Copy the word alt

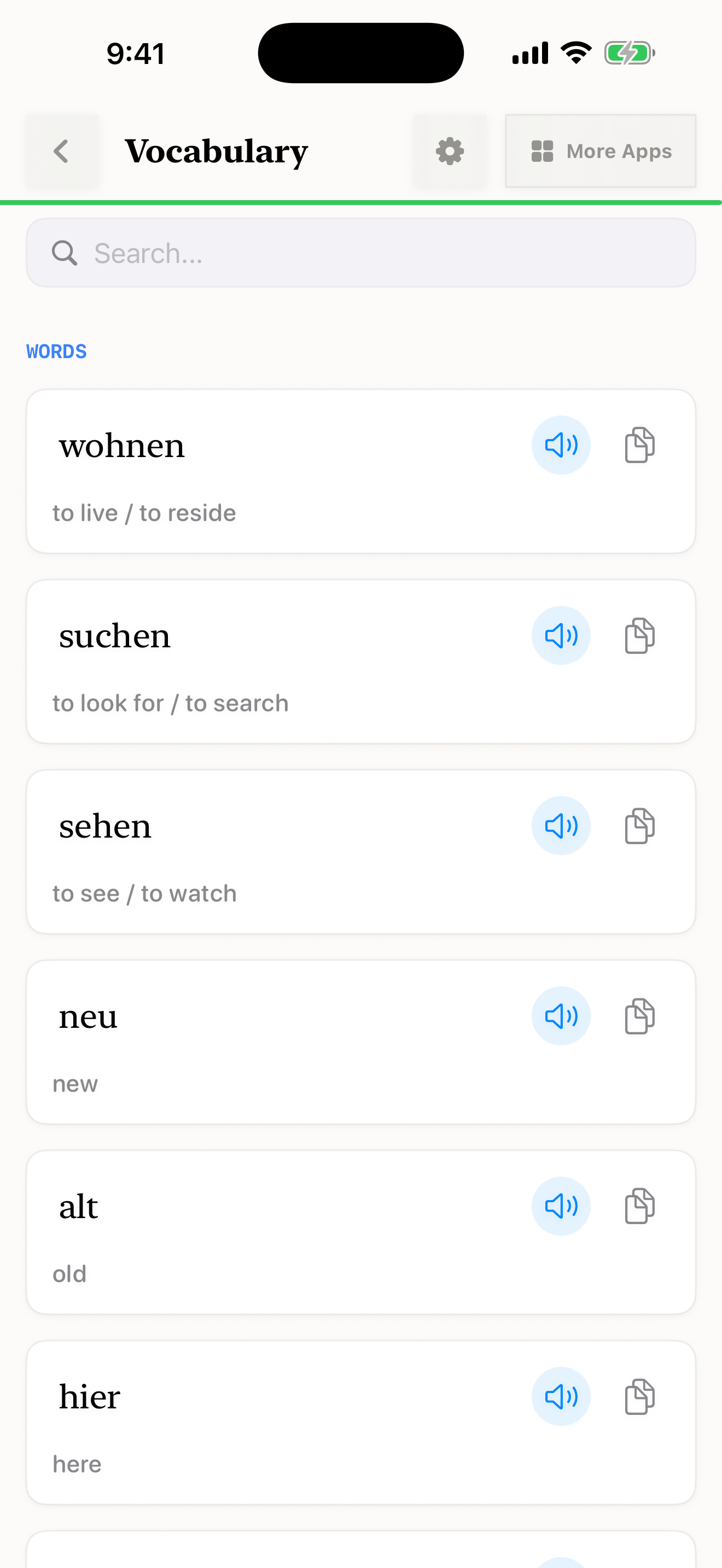[639, 1206]
